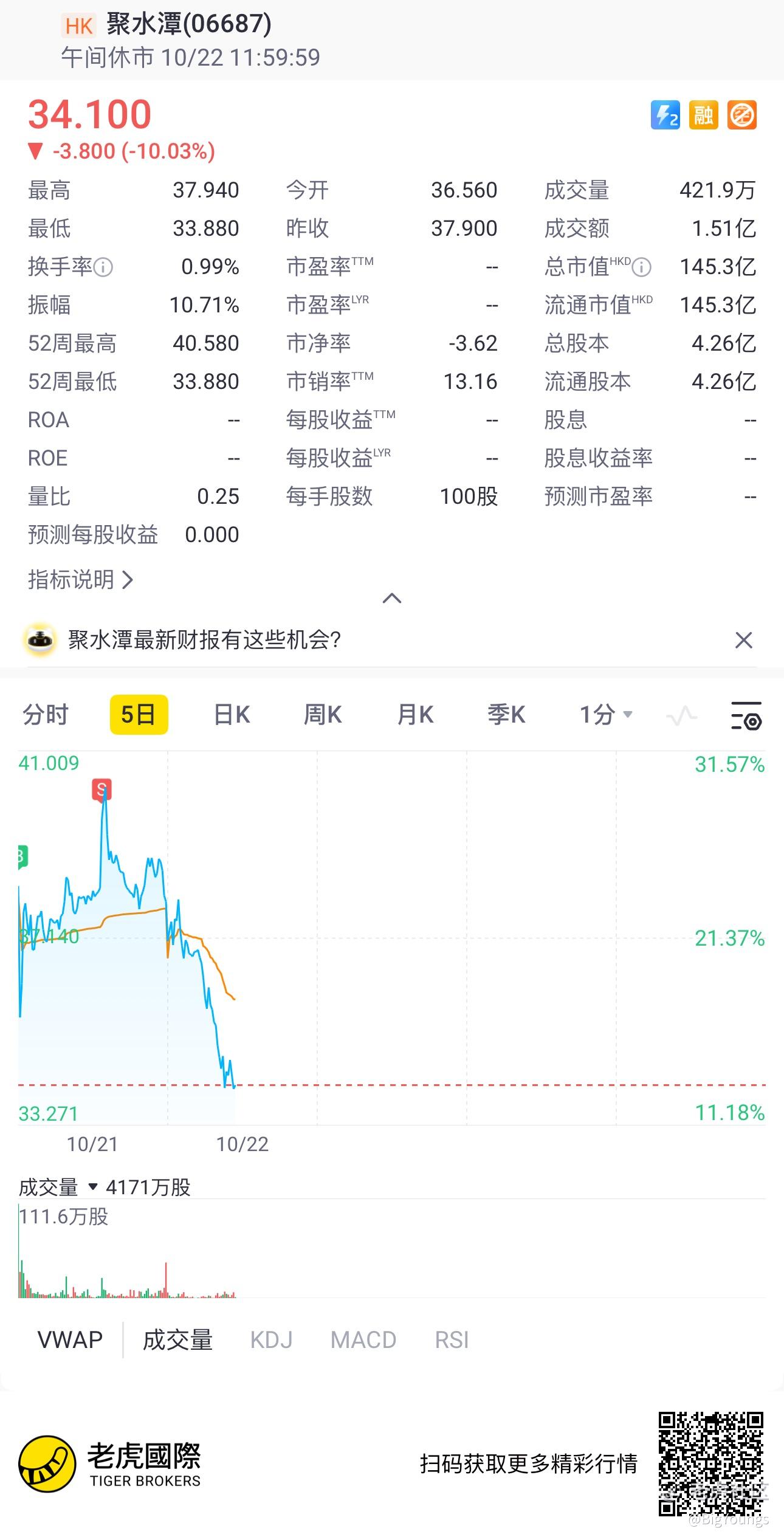The height and width of the screenshot is (1537, 784).
Task: Open the 1分 interval dropdown
Action: coord(606,715)
